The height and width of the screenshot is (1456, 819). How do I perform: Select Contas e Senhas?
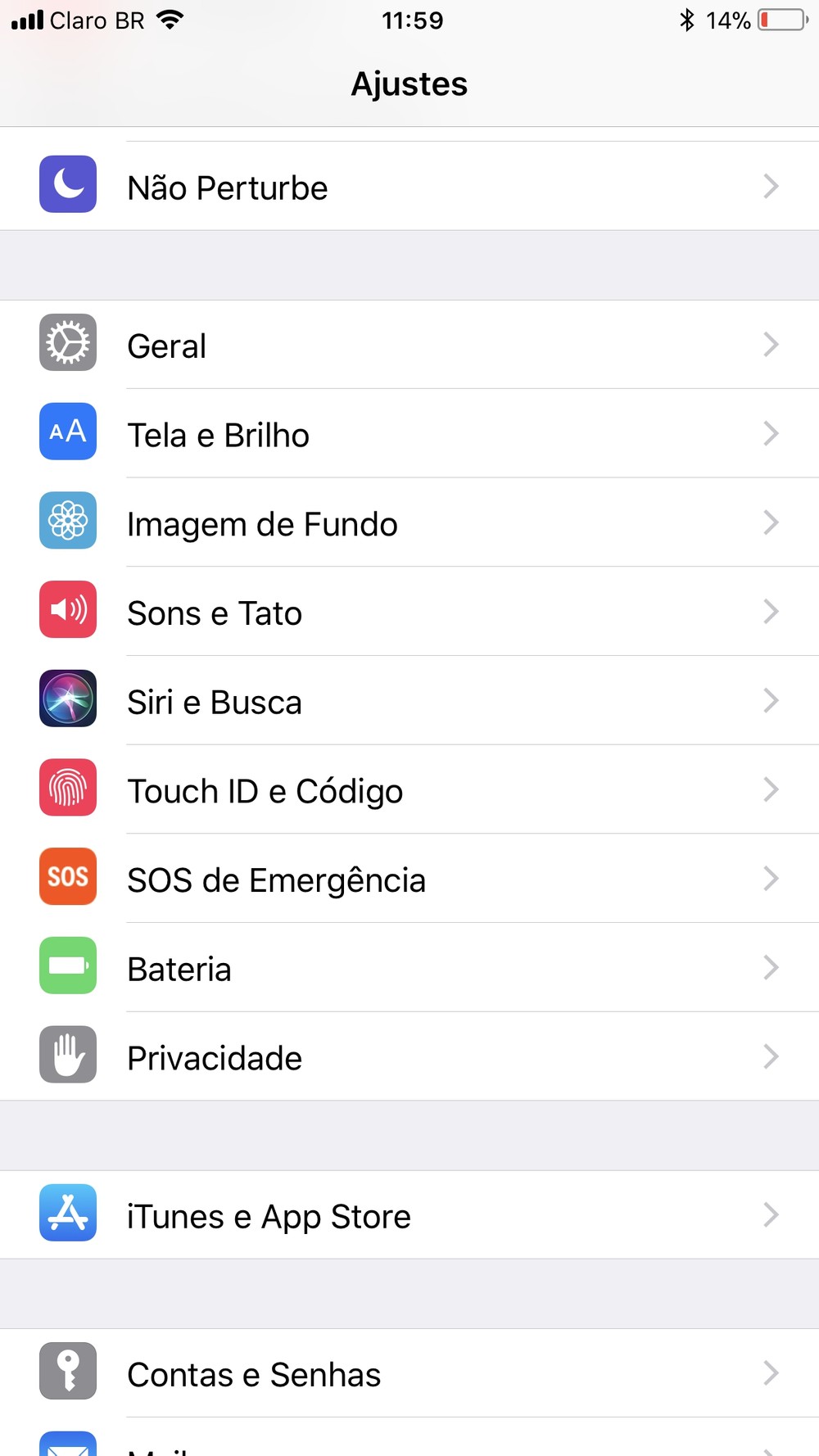(254, 1374)
